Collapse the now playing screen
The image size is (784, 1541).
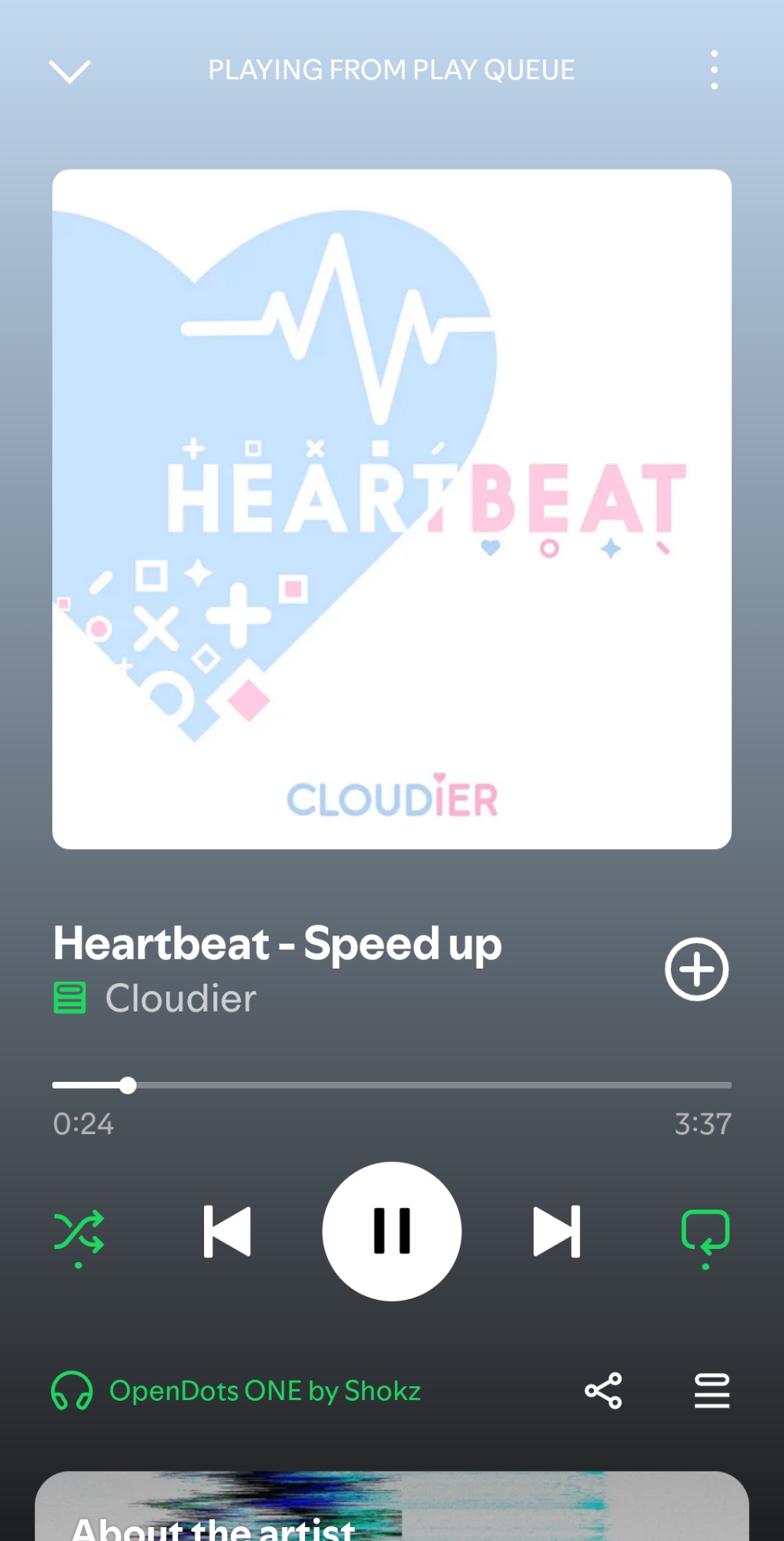tap(69, 71)
